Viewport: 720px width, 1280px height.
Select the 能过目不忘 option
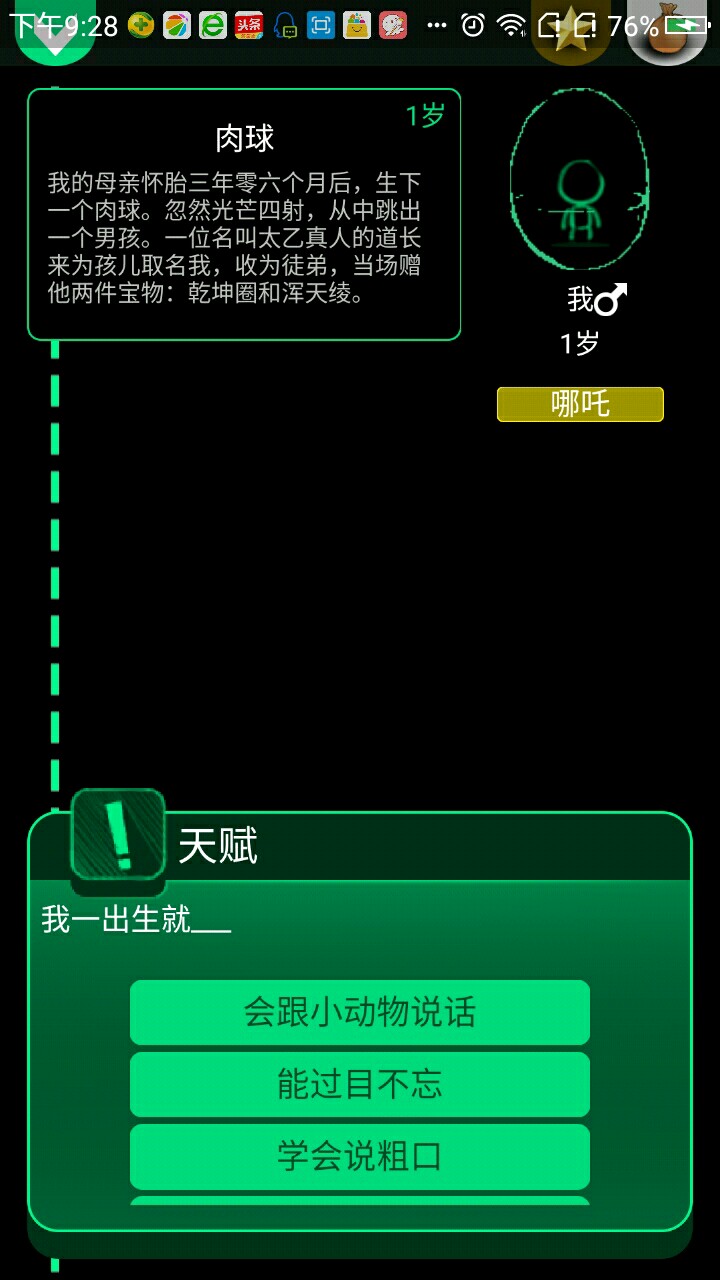(x=359, y=1084)
